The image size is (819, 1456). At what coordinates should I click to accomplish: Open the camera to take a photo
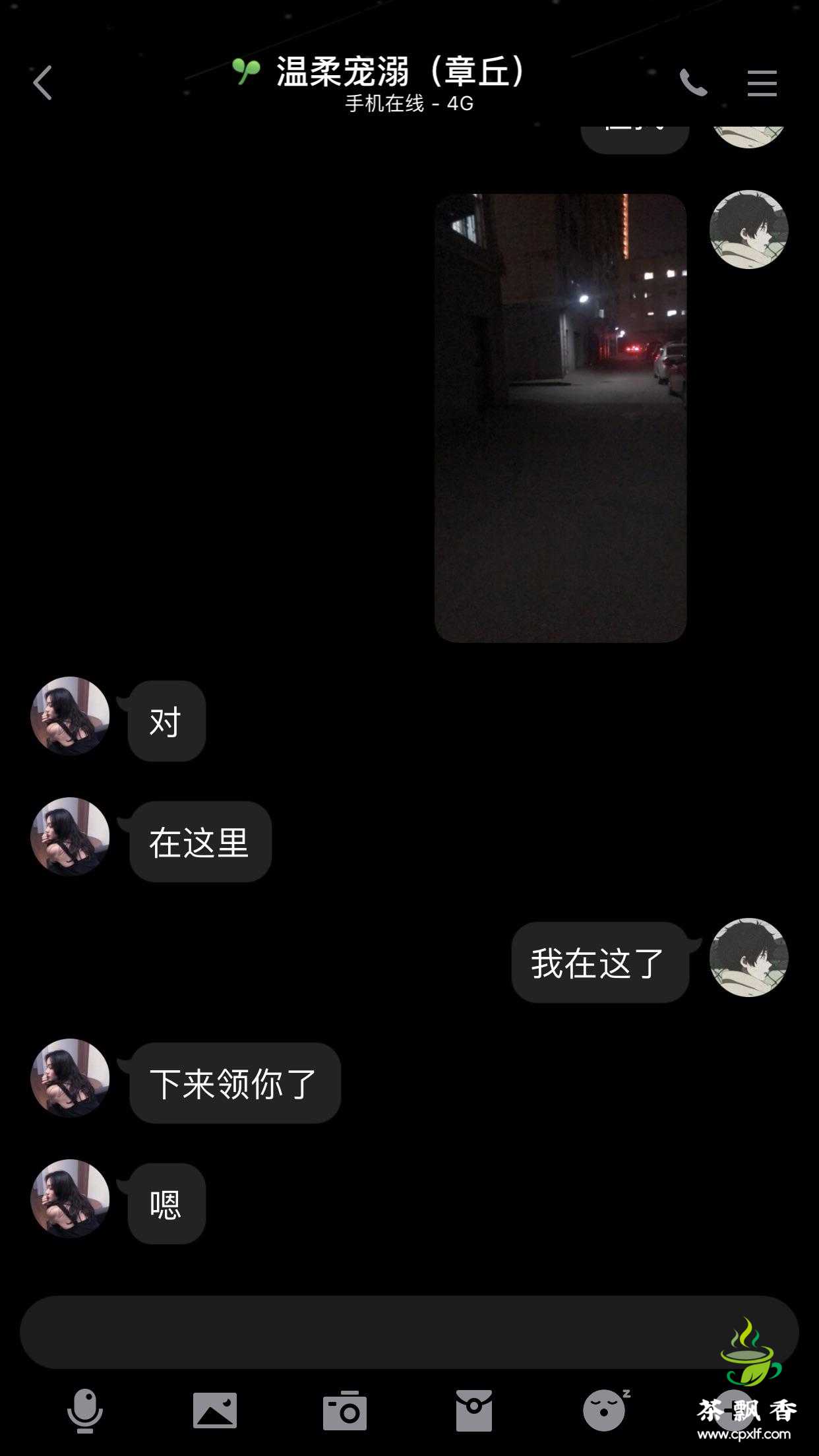tap(344, 1411)
